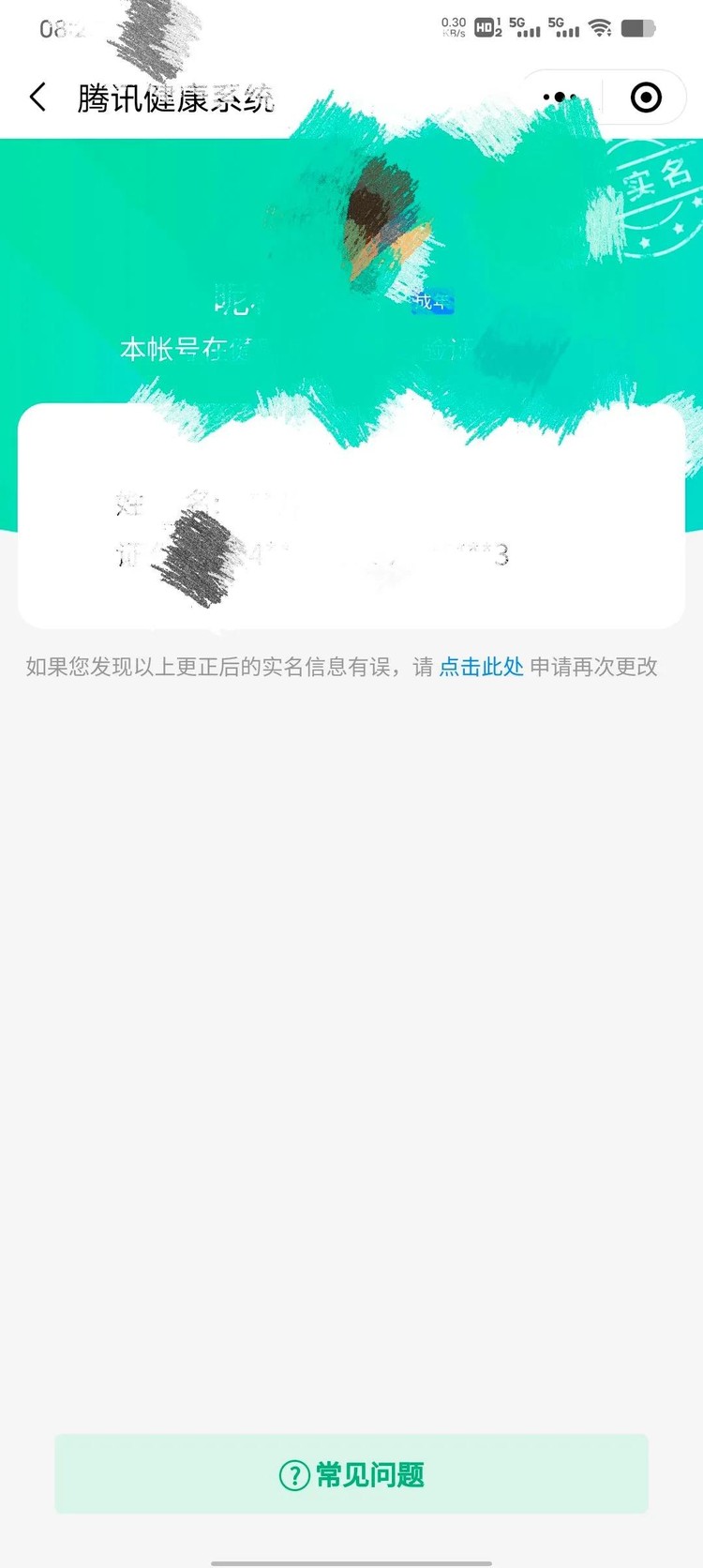Viewport: 703px width, 1568px height.
Task: Open the 点击此处 correction request link
Action: (481, 667)
